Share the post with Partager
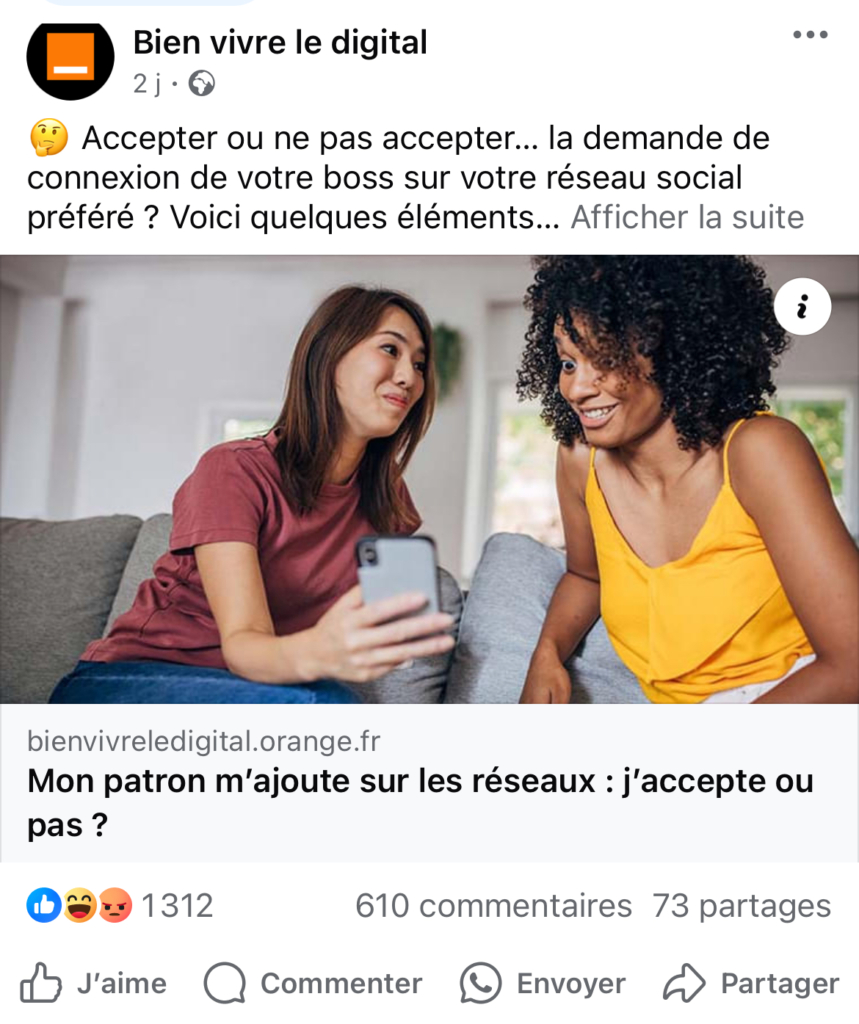The image size is (859, 1024). coord(751,983)
